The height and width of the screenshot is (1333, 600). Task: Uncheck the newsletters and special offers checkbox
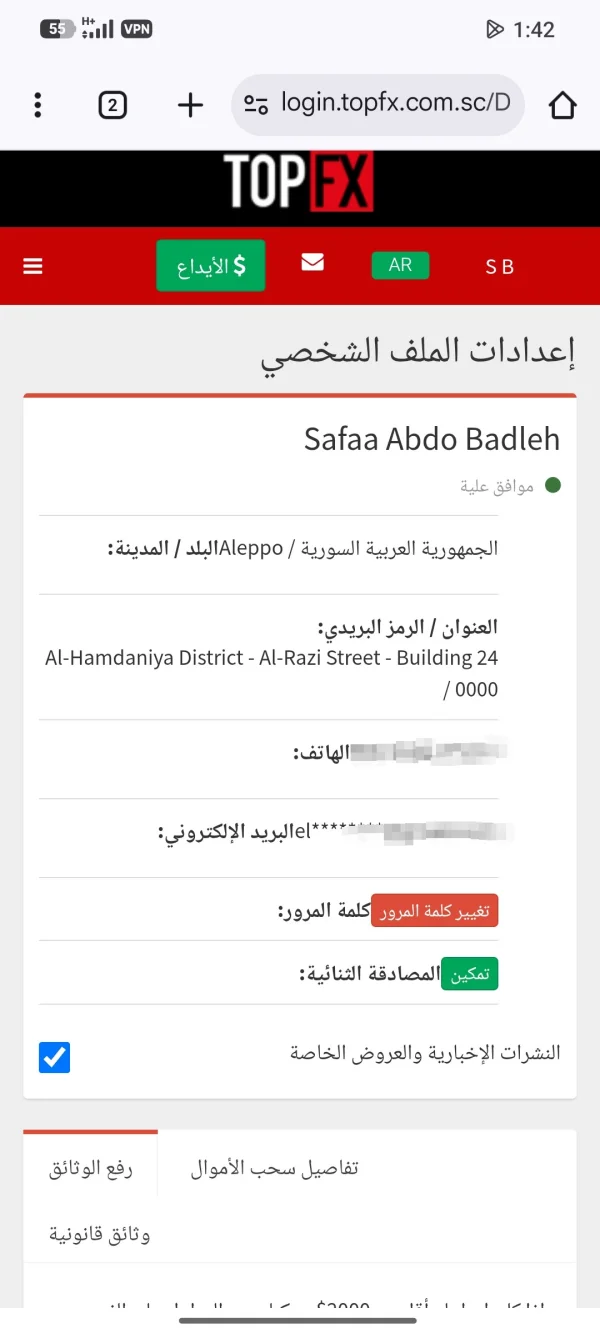[55, 1057]
